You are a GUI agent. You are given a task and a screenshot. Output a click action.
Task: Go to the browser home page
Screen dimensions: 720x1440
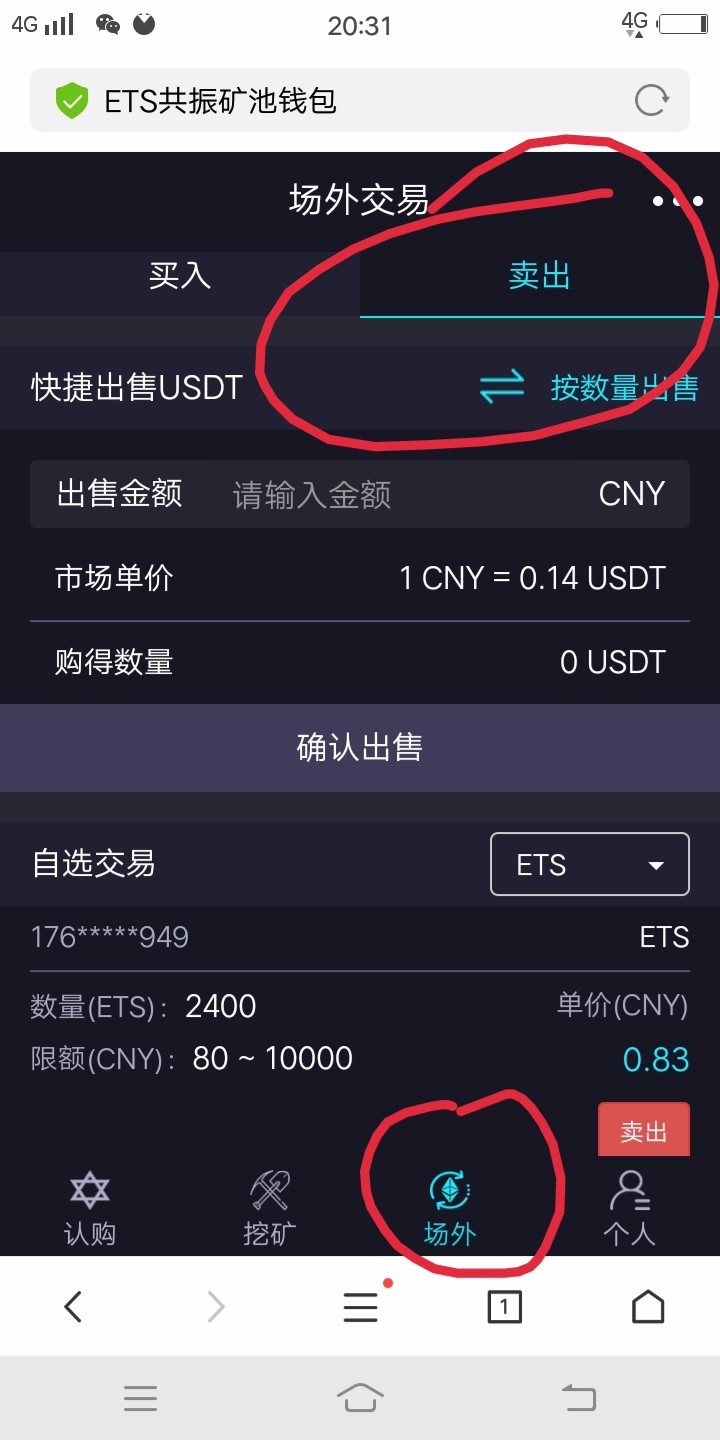[648, 1306]
